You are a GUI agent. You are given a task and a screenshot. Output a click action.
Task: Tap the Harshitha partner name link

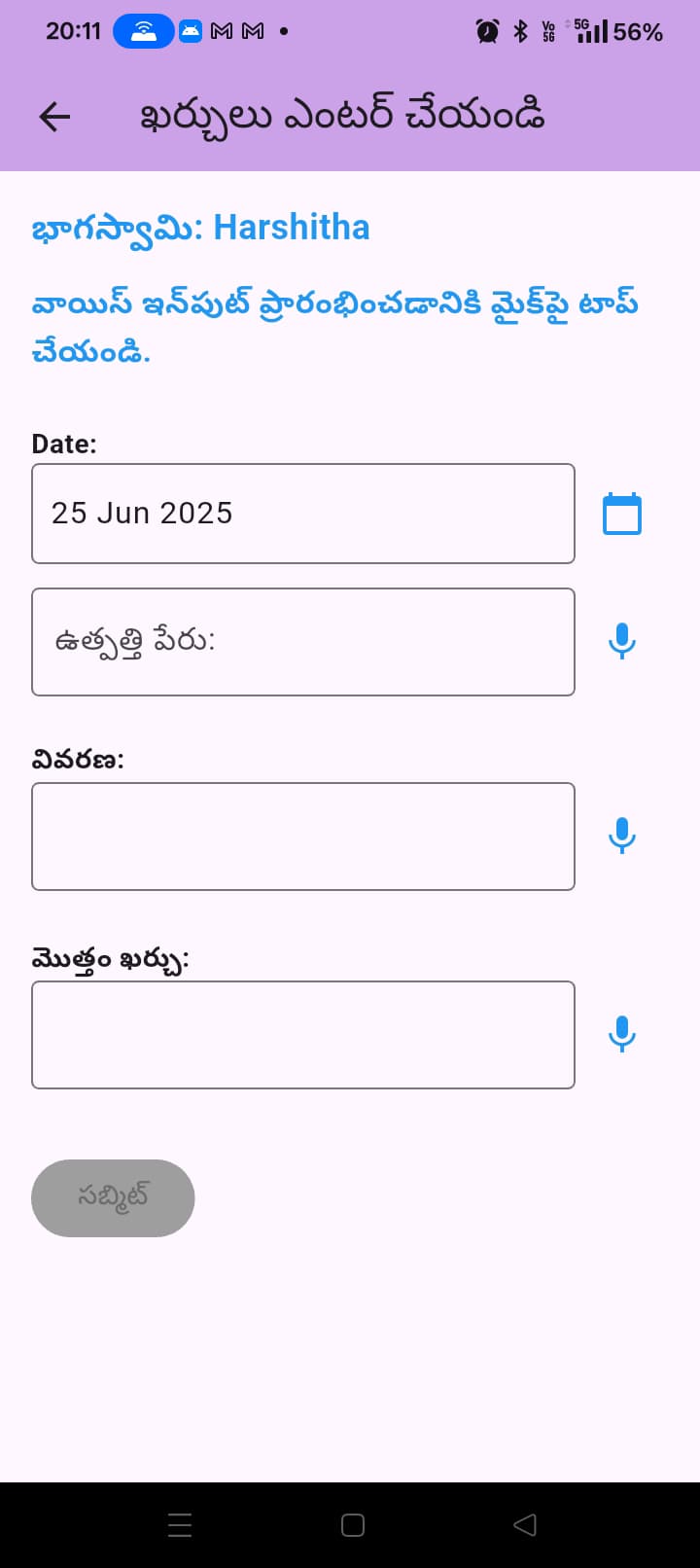coord(292,227)
